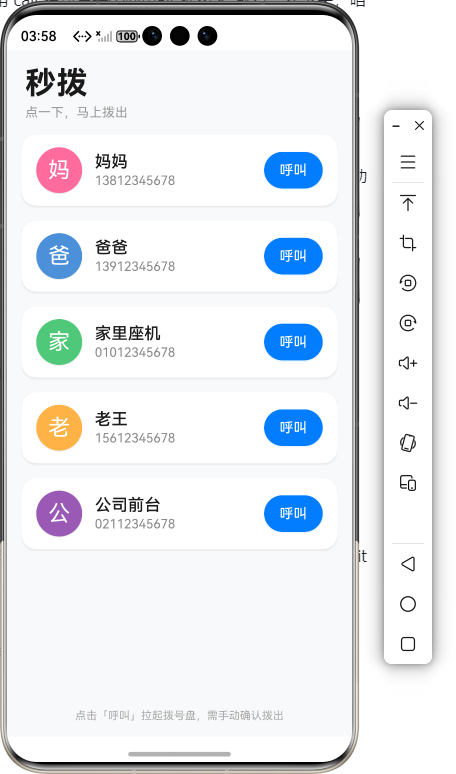Viewport: 456px width, 774px height.
Task: Dial 家里座机 using its 呼叫 button
Action: (293, 342)
